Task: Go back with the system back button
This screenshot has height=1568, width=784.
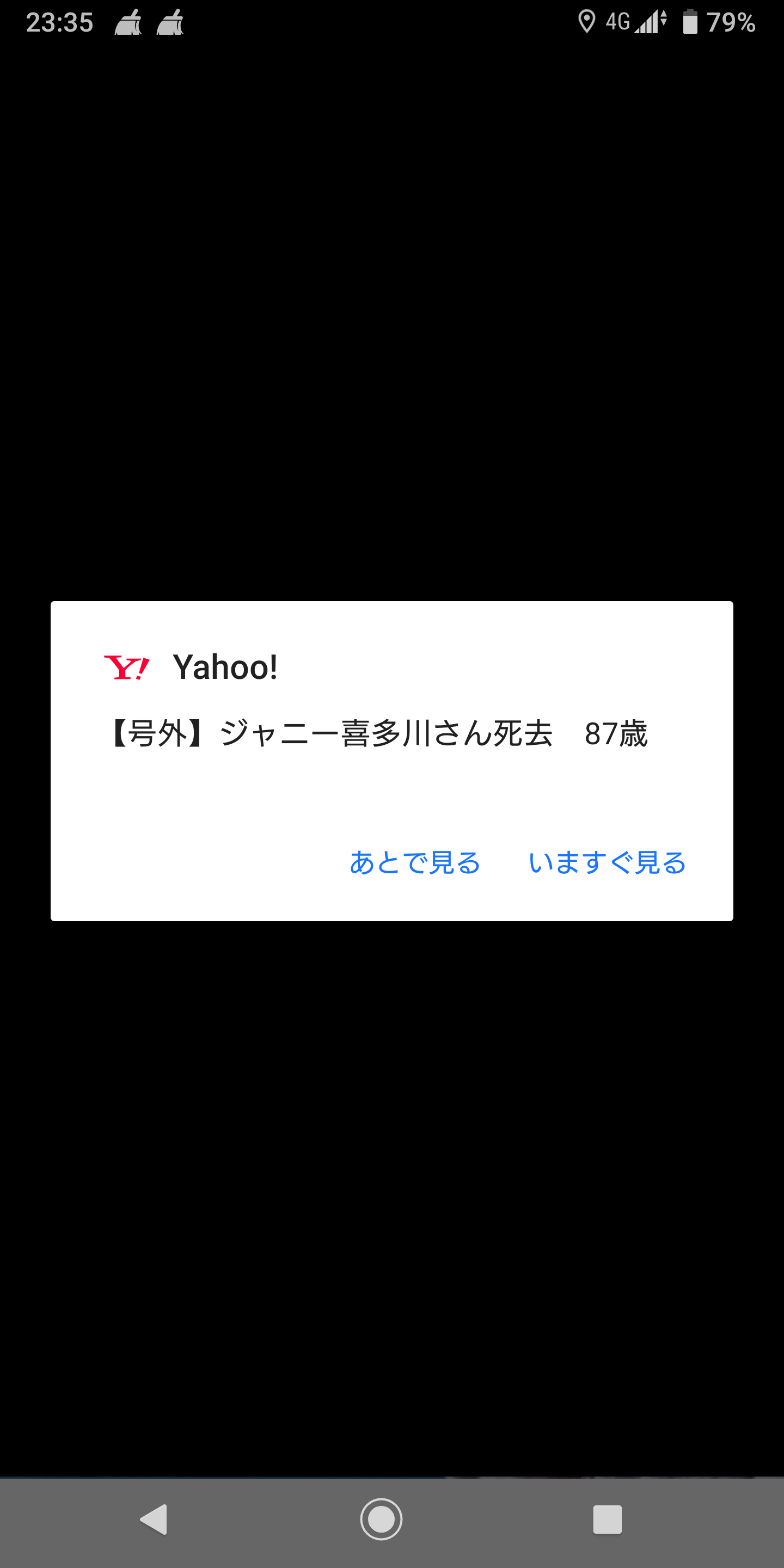Action: 154,1520
